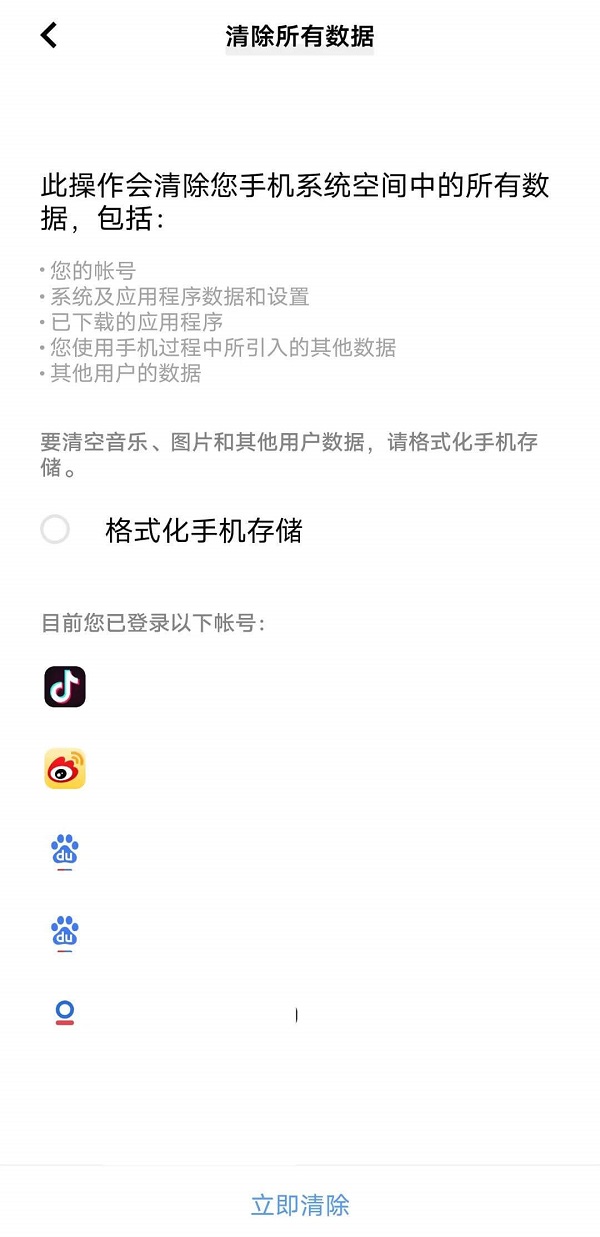Select the 格式化手机存储 option
This screenshot has width=600, height=1237.
tap(55, 529)
